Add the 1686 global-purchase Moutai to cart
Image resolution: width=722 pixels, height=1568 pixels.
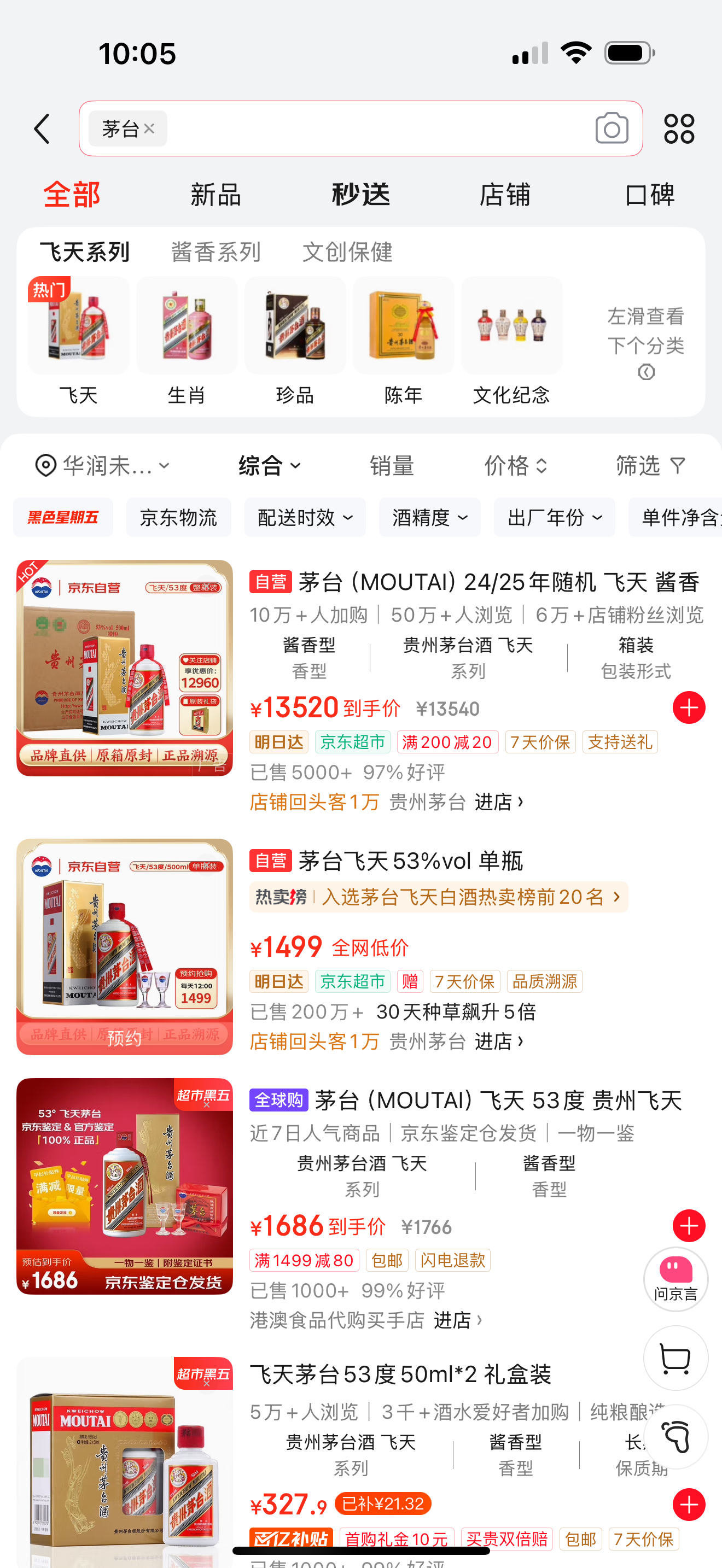click(688, 1225)
